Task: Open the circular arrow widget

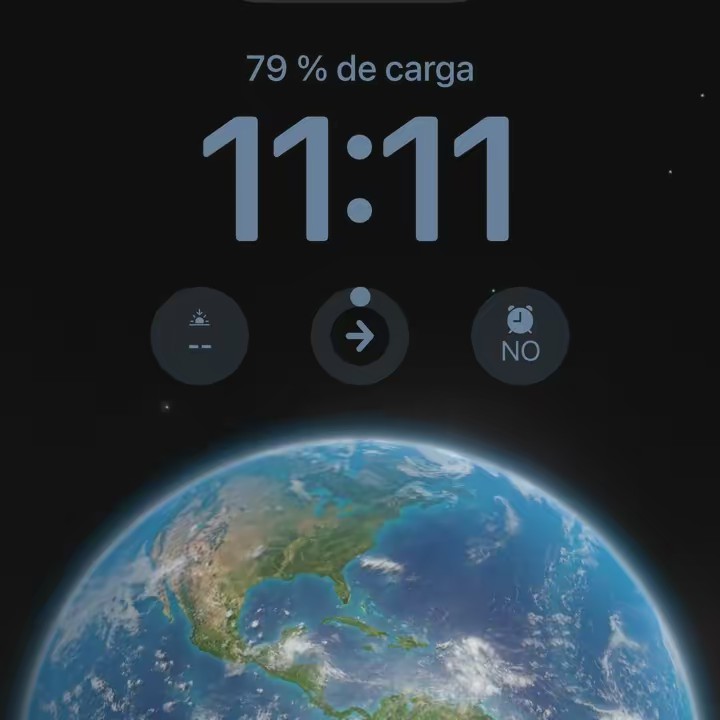Action: [x=360, y=336]
